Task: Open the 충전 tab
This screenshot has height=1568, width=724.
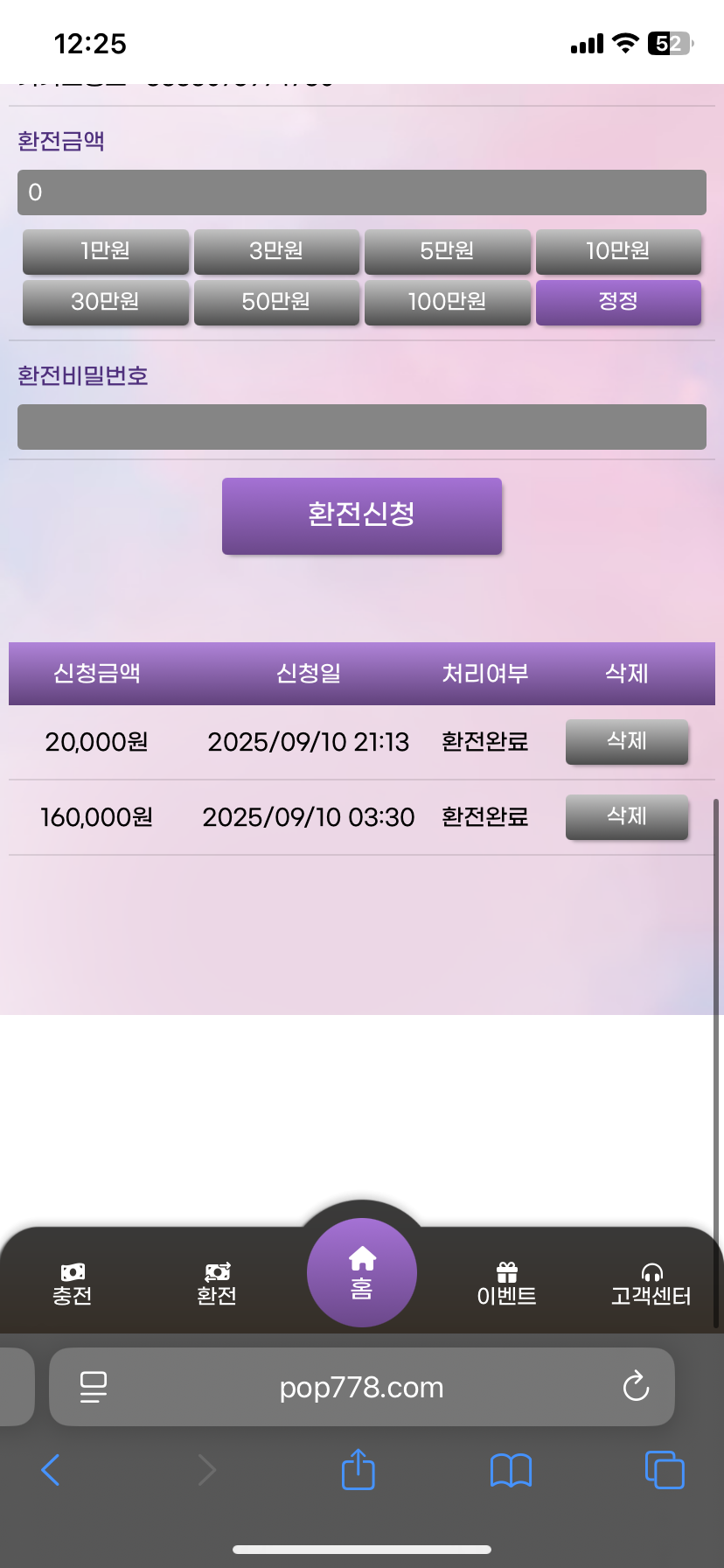Action: [73, 1284]
